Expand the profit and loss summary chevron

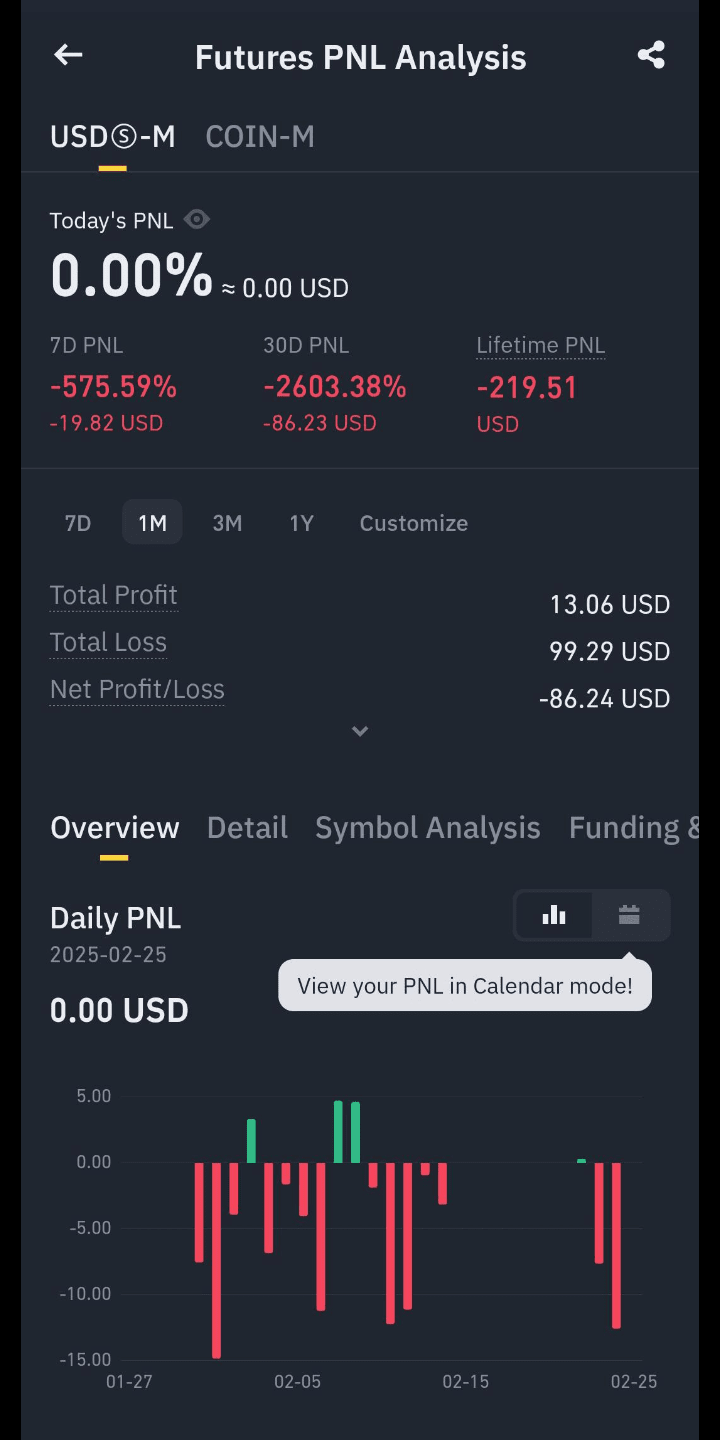click(360, 731)
